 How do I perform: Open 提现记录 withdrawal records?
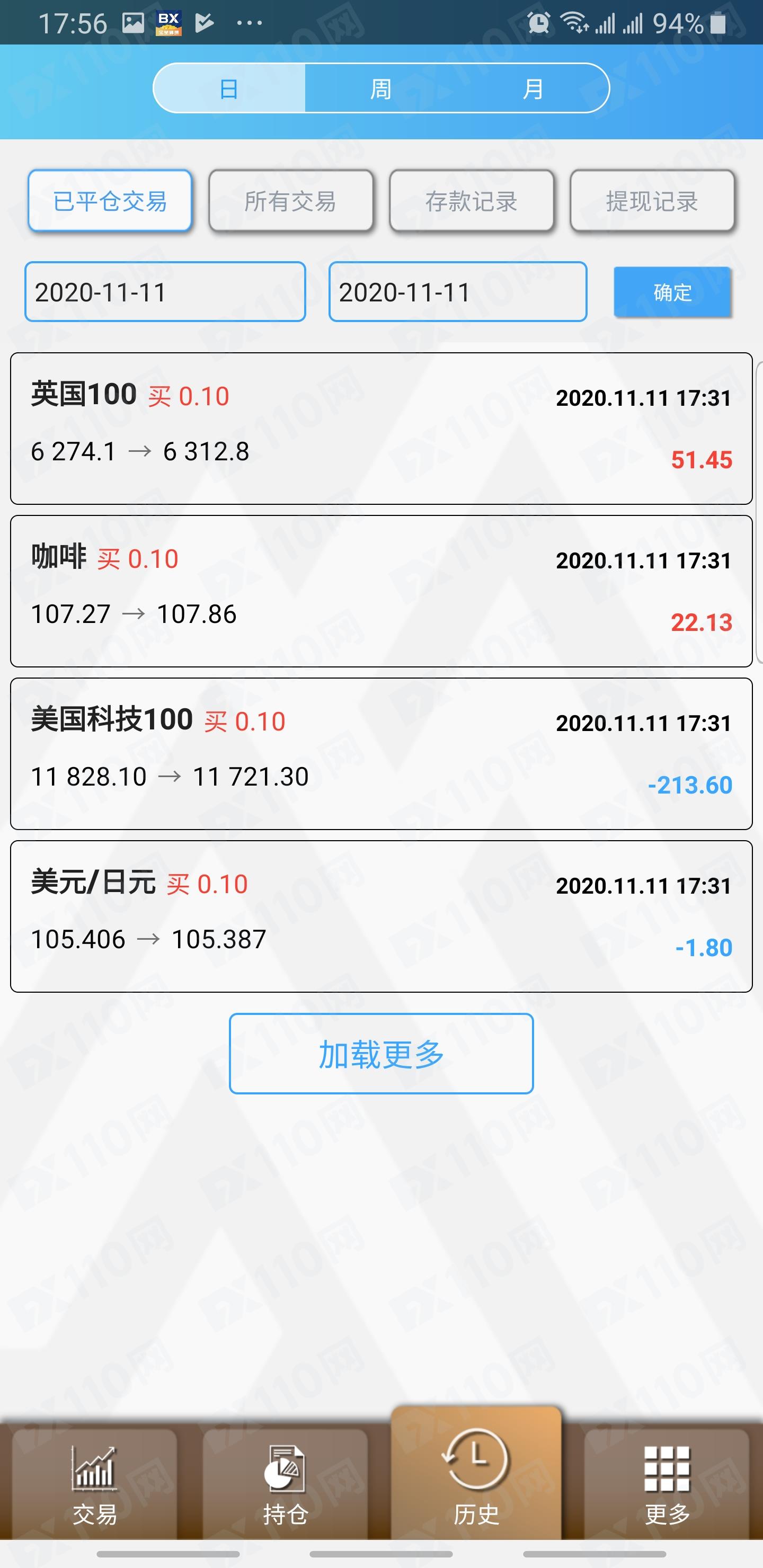[652, 201]
